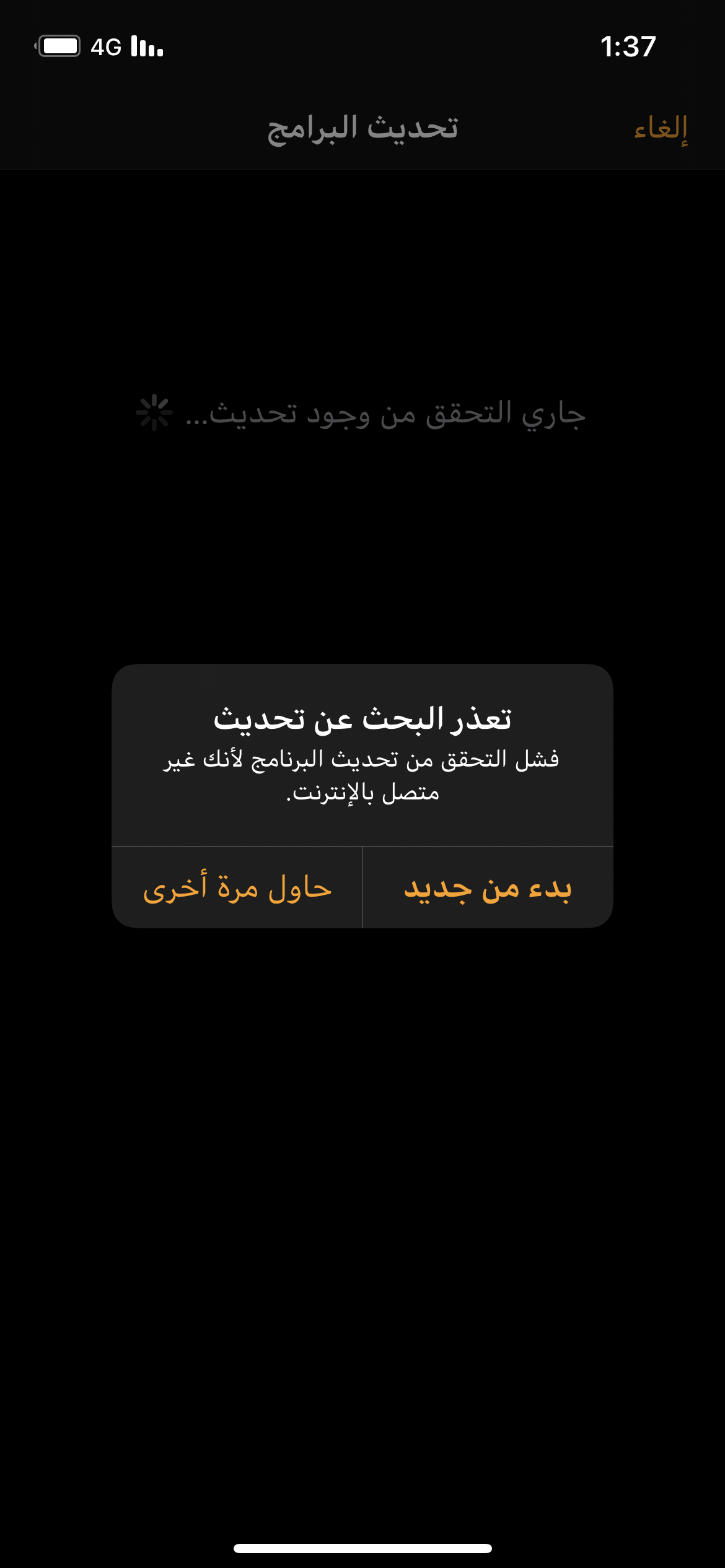Tap حاول مرة أخرى to retry

[237, 888]
